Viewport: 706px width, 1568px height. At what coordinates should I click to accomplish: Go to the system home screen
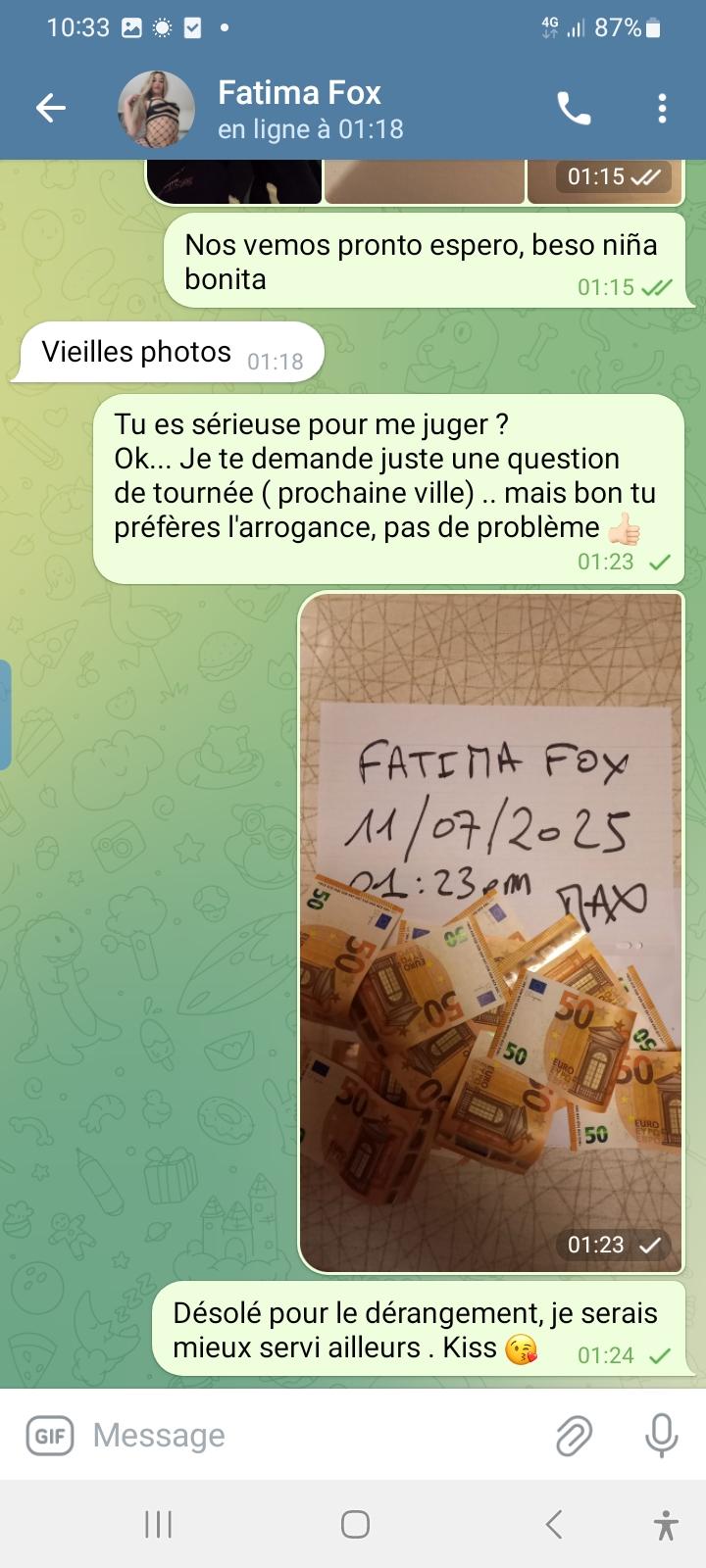pyautogui.click(x=355, y=1524)
